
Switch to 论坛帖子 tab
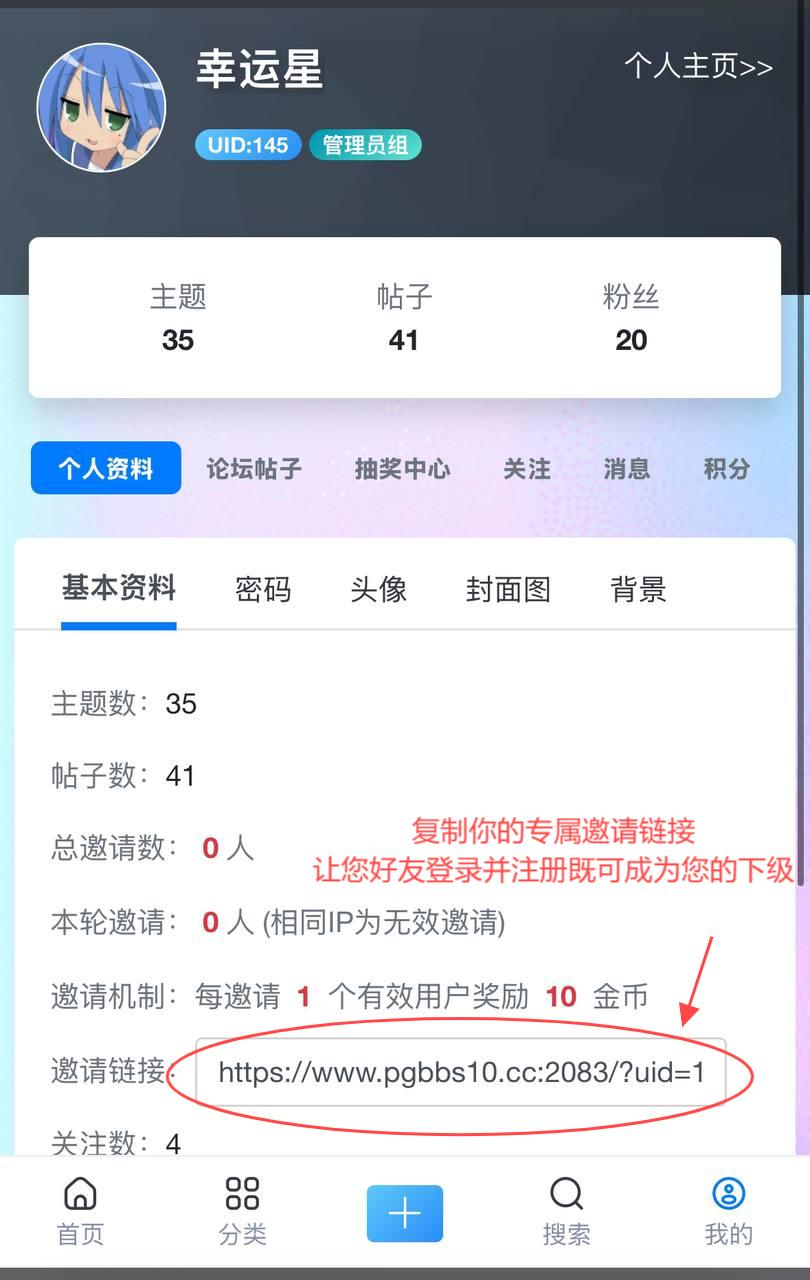254,468
